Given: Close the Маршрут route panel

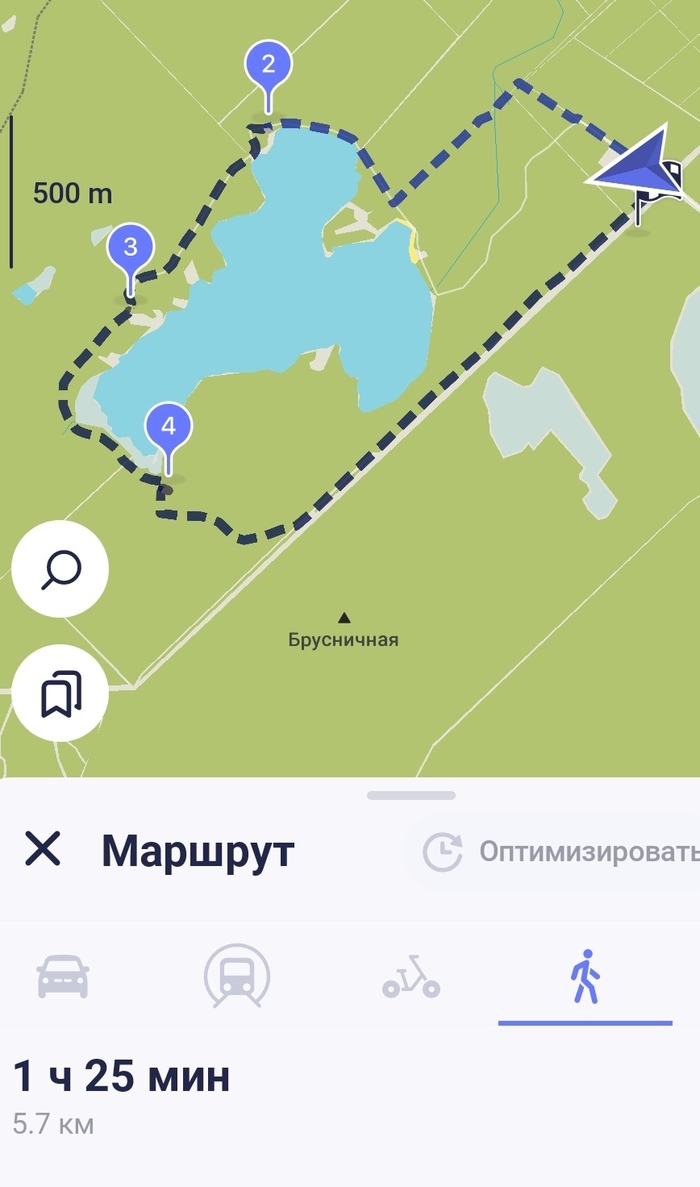Looking at the screenshot, I should 43,850.
